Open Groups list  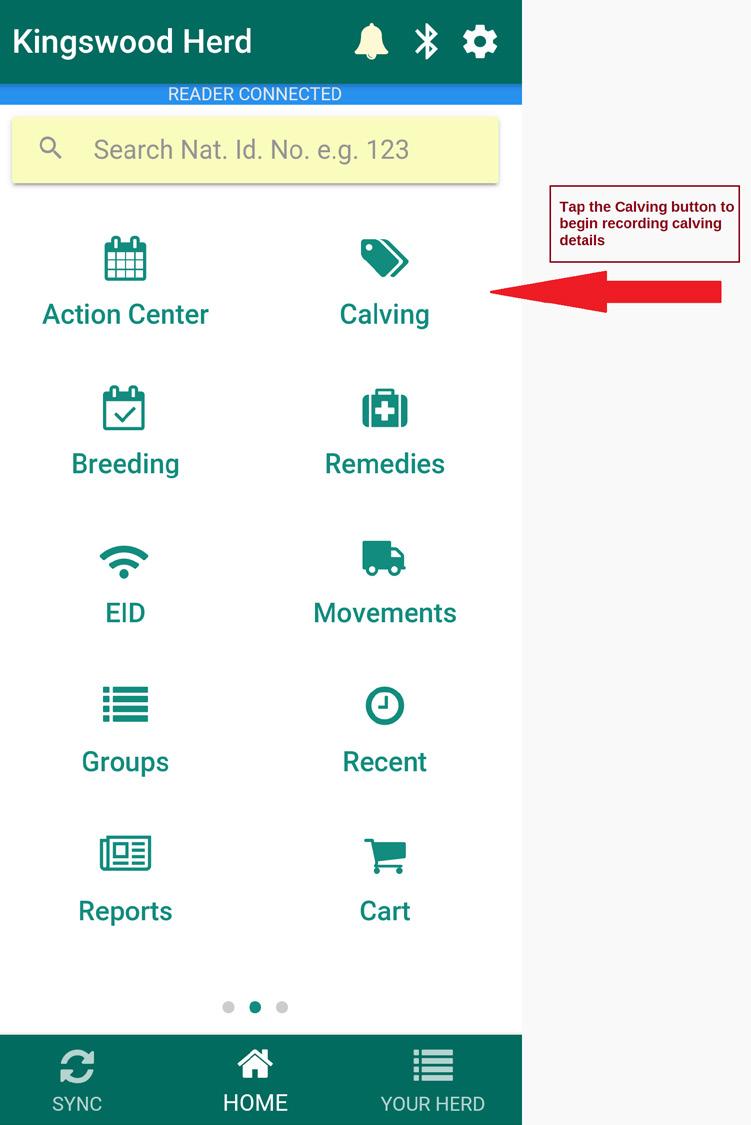point(125,731)
